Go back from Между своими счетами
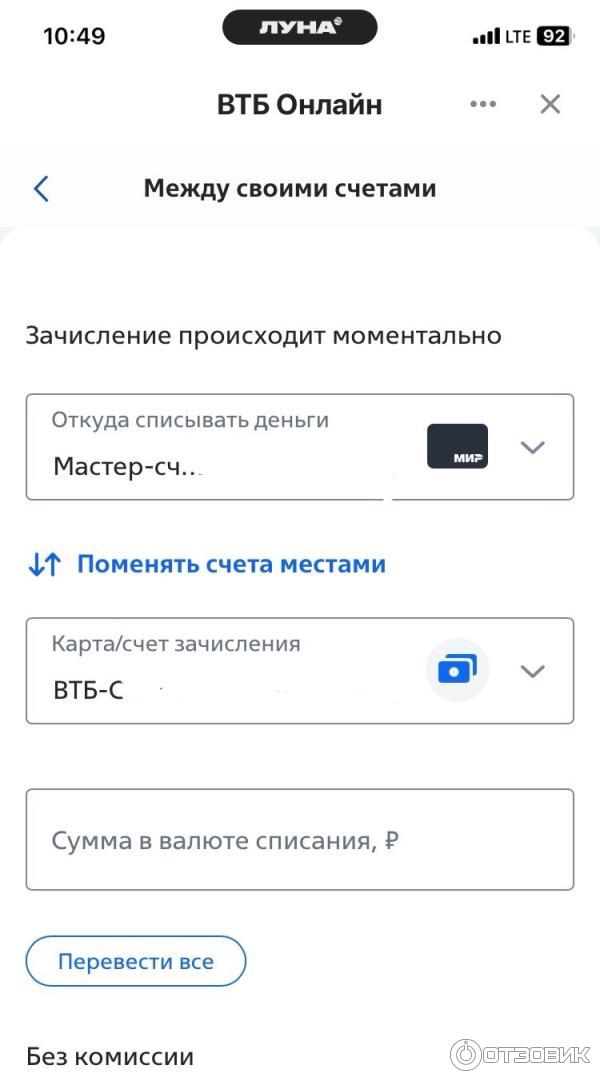The image size is (600, 1081). pos(41,188)
